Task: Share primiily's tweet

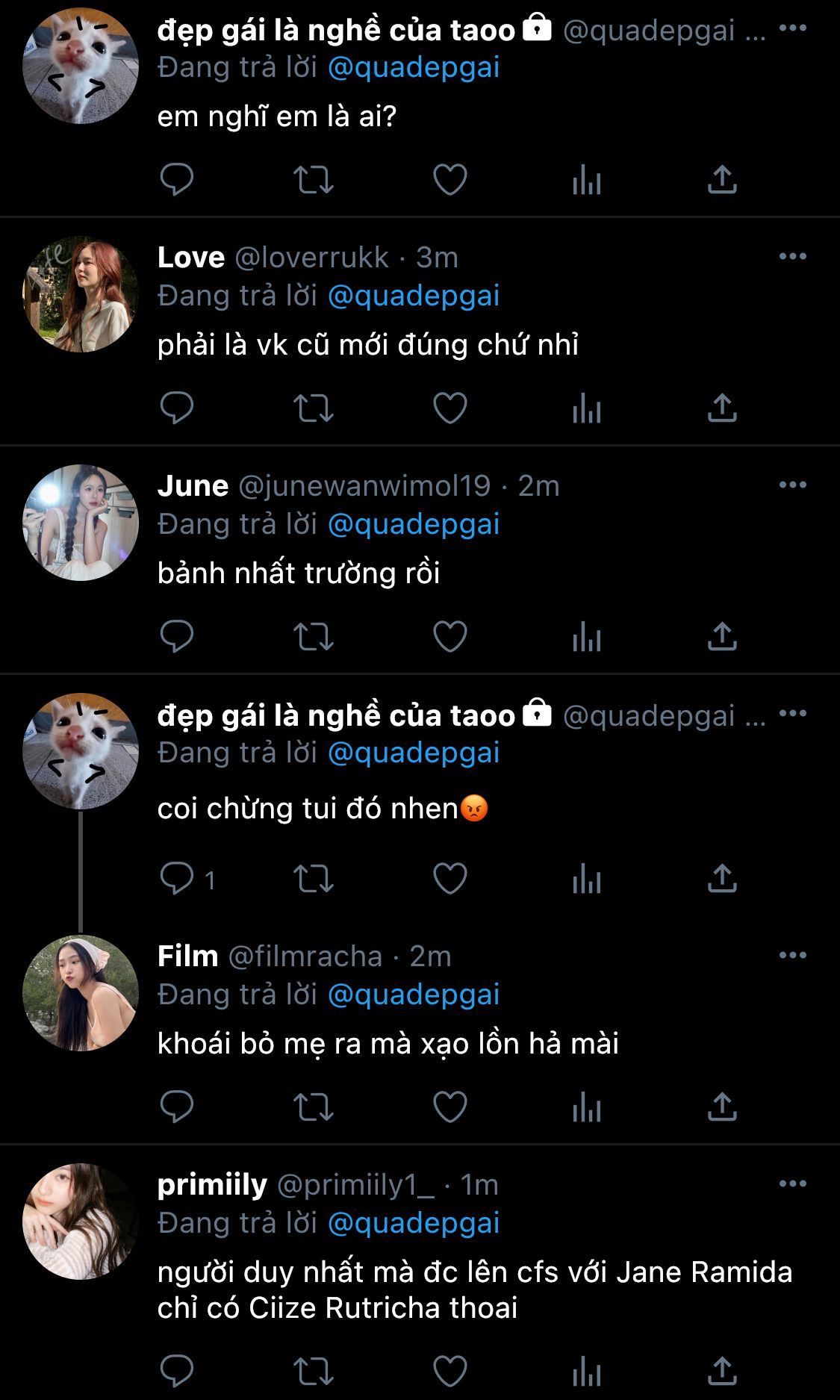Action: point(721,1370)
